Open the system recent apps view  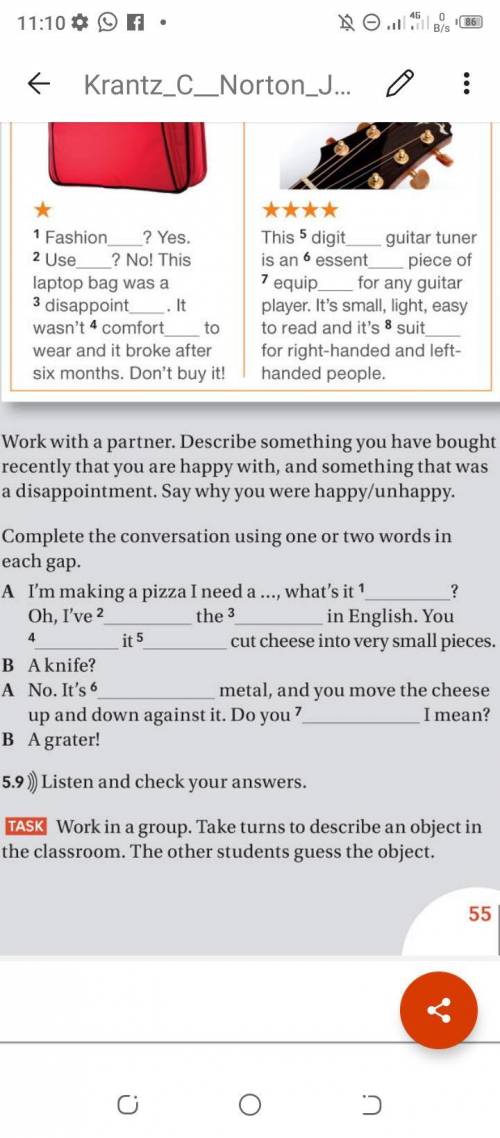[x=128, y=1105]
